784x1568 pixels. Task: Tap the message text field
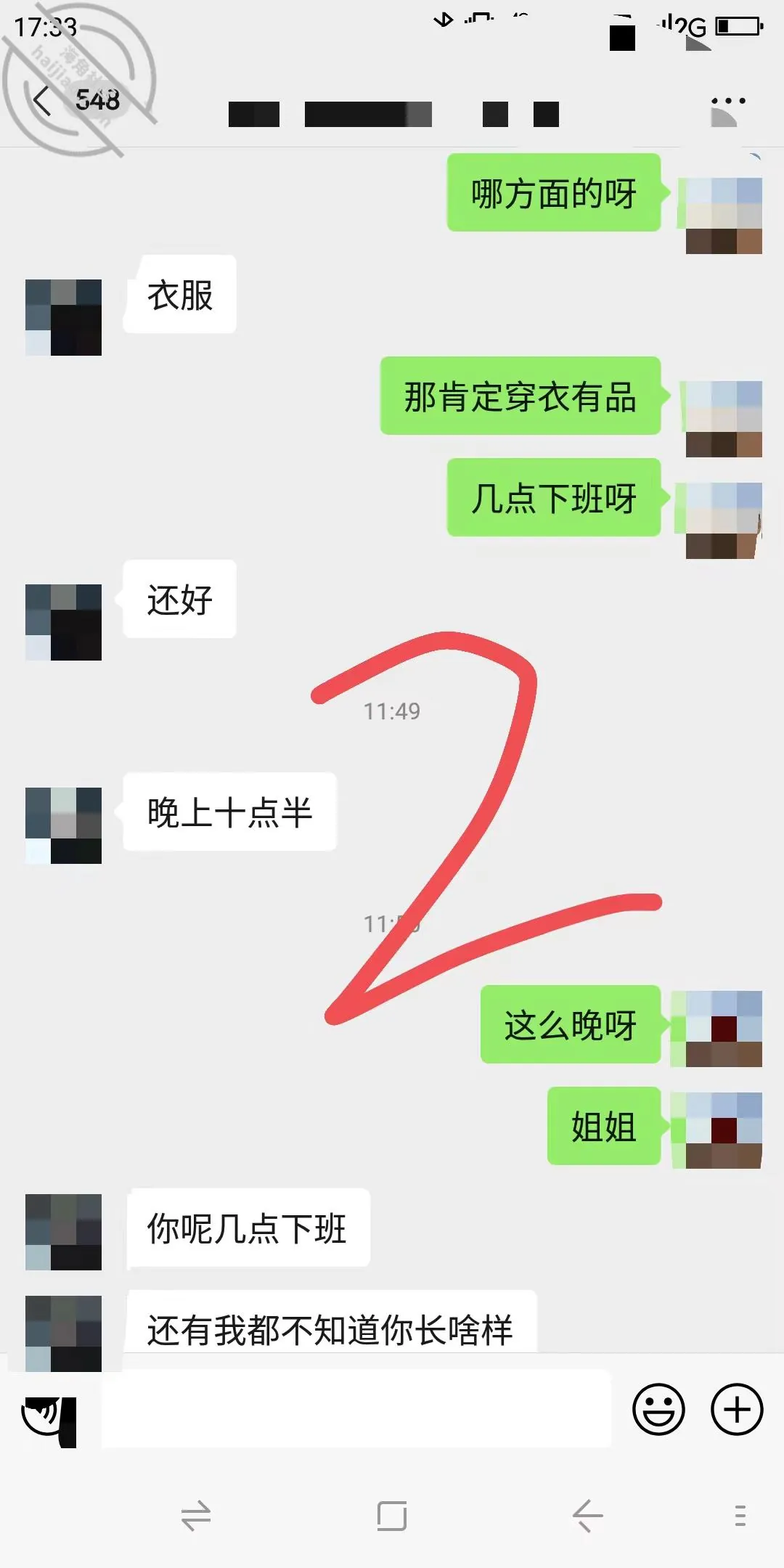point(356,1410)
